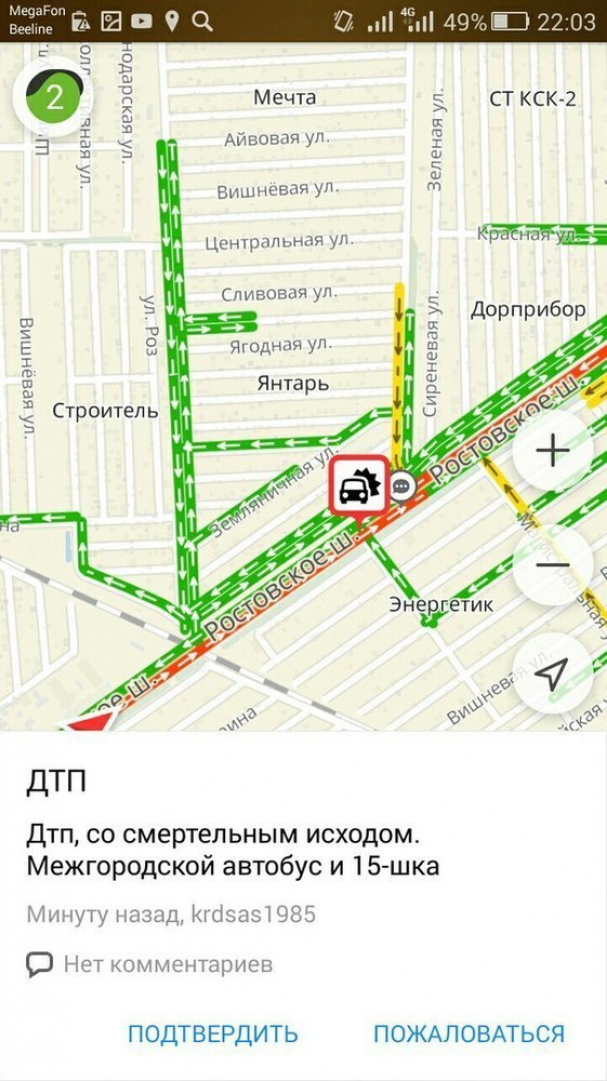Confirm the accident with ПОДТВЕРДИТЬ
The width and height of the screenshot is (607, 1081).
(x=213, y=1033)
